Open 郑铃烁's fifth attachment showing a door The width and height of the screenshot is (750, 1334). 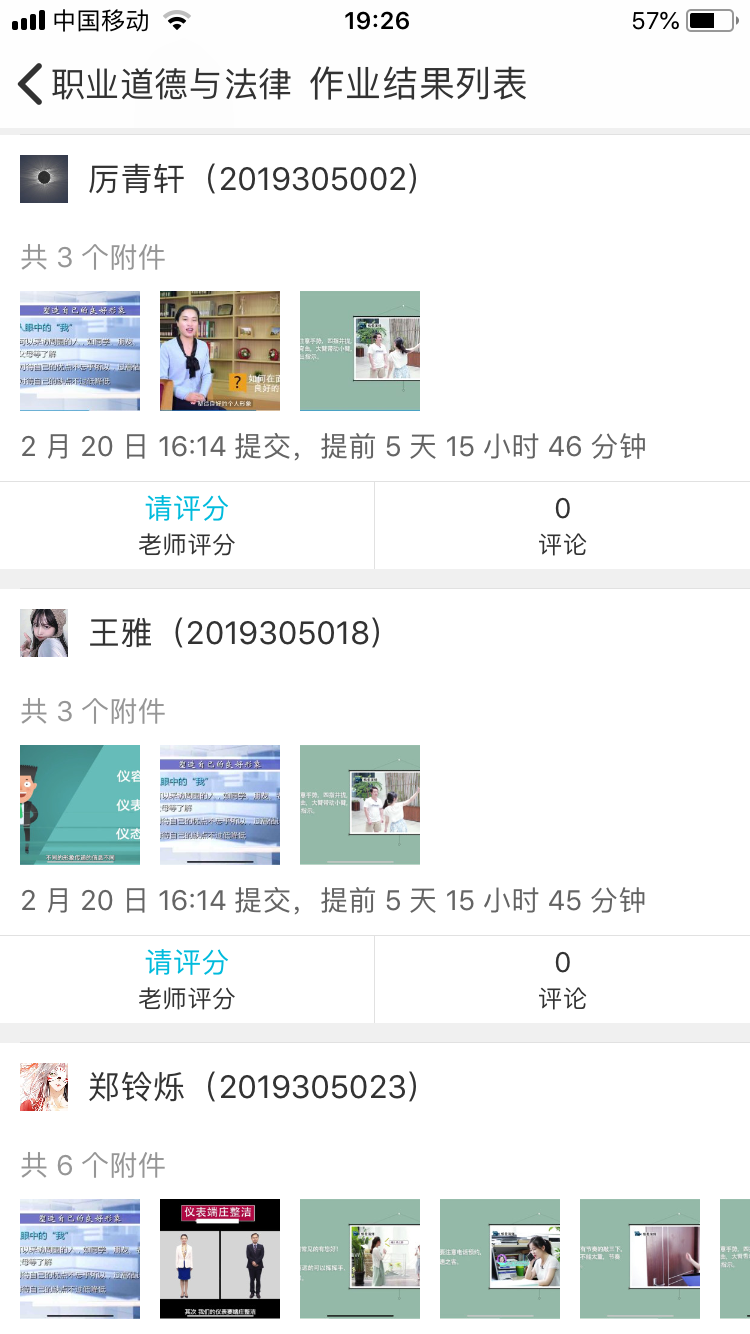click(640, 1259)
